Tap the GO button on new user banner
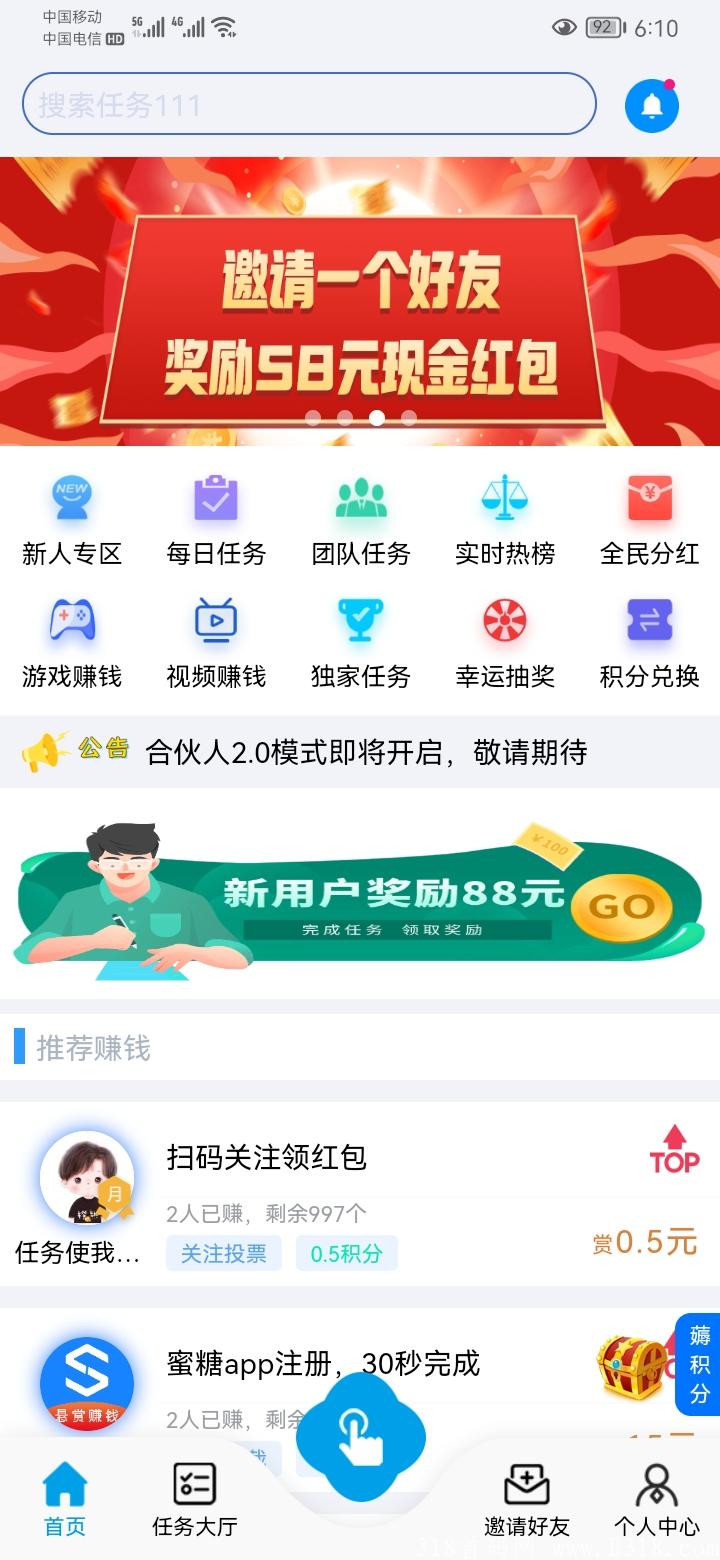 [x=620, y=905]
